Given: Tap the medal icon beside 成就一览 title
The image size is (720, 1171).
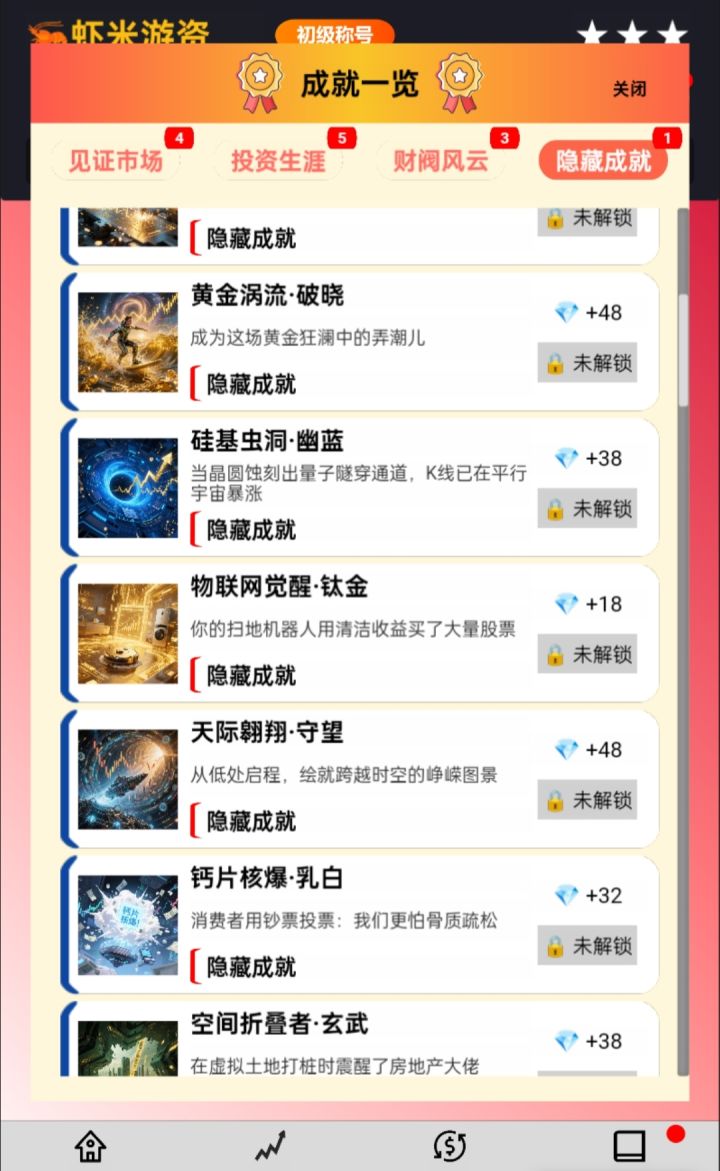Looking at the screenshot, I should click(259, 79).
